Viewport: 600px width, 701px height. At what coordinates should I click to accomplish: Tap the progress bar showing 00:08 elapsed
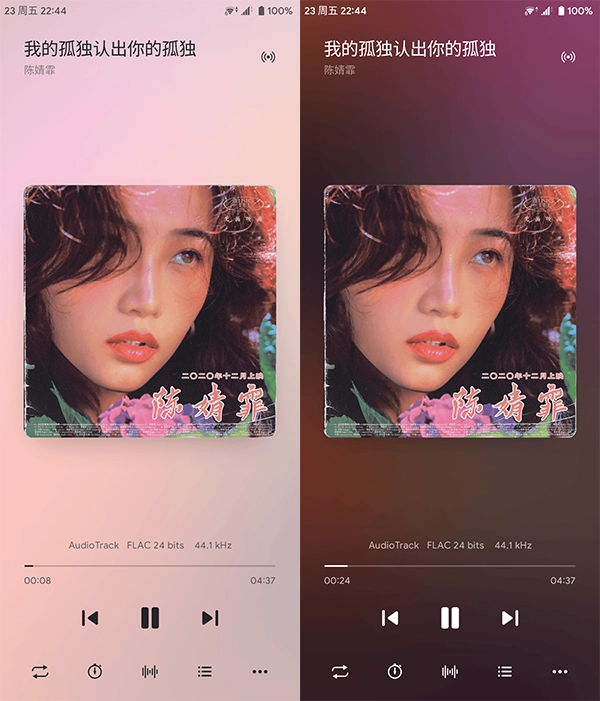[x=150, y=566]
